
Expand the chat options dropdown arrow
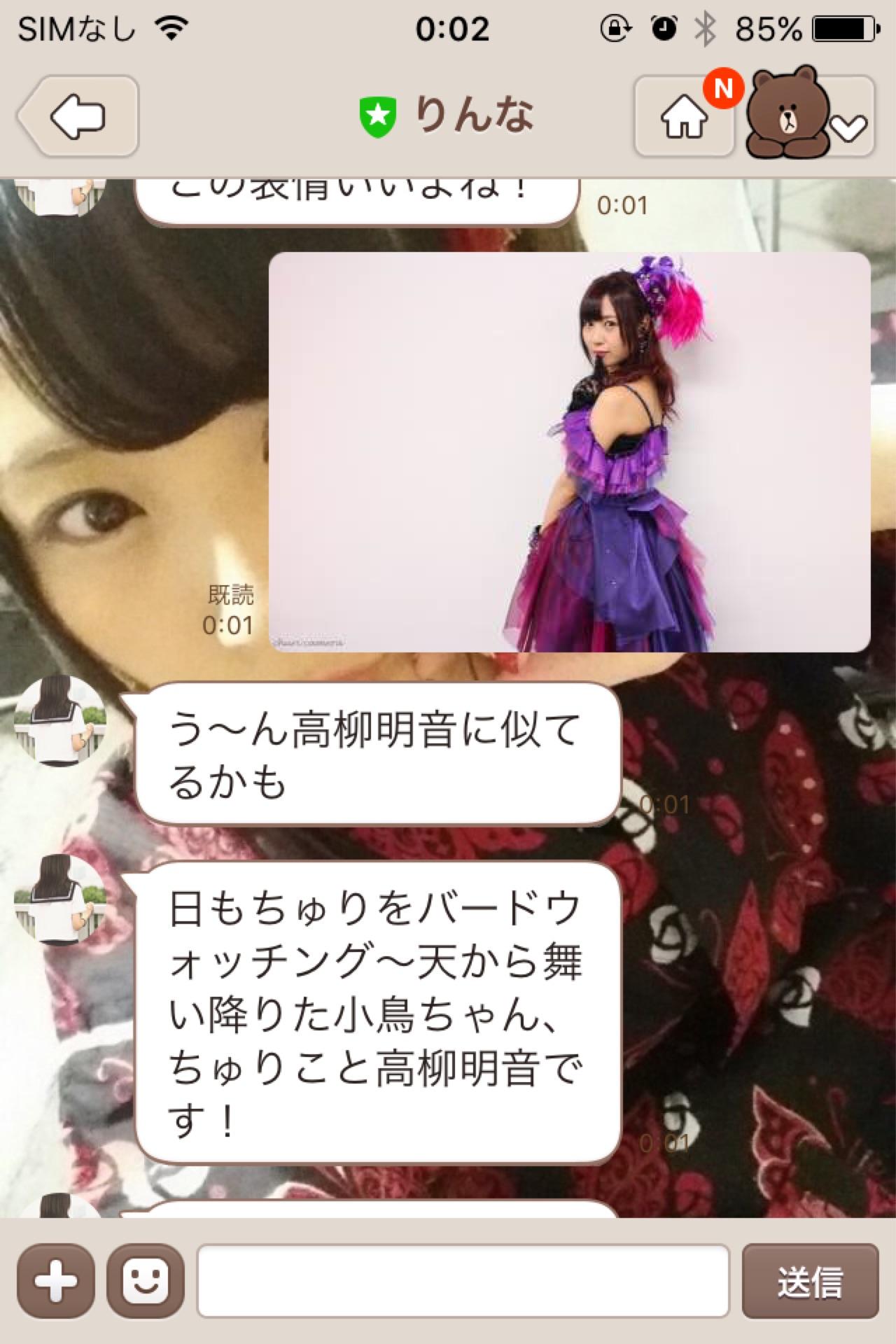pos(850,126)
